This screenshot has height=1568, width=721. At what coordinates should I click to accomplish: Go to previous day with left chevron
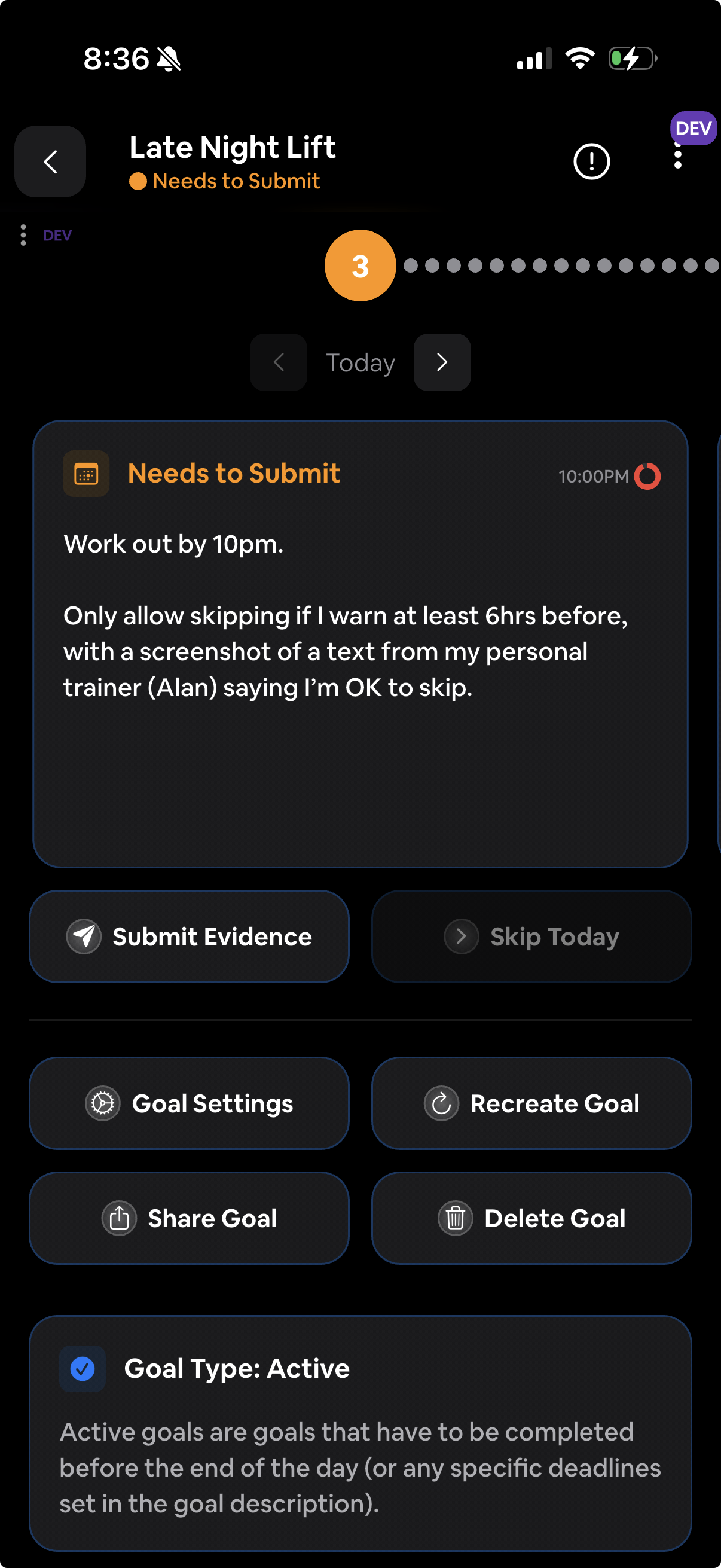click(278, 362)
